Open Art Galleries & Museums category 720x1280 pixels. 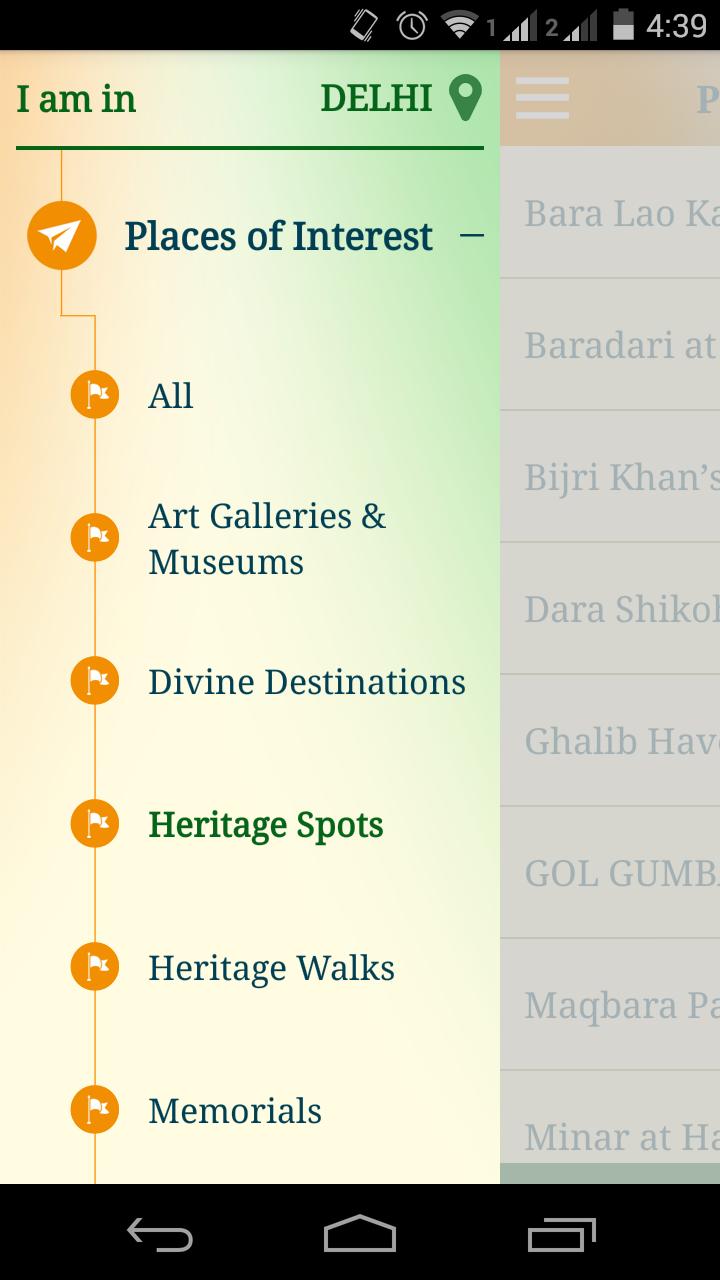click(266, 539)
